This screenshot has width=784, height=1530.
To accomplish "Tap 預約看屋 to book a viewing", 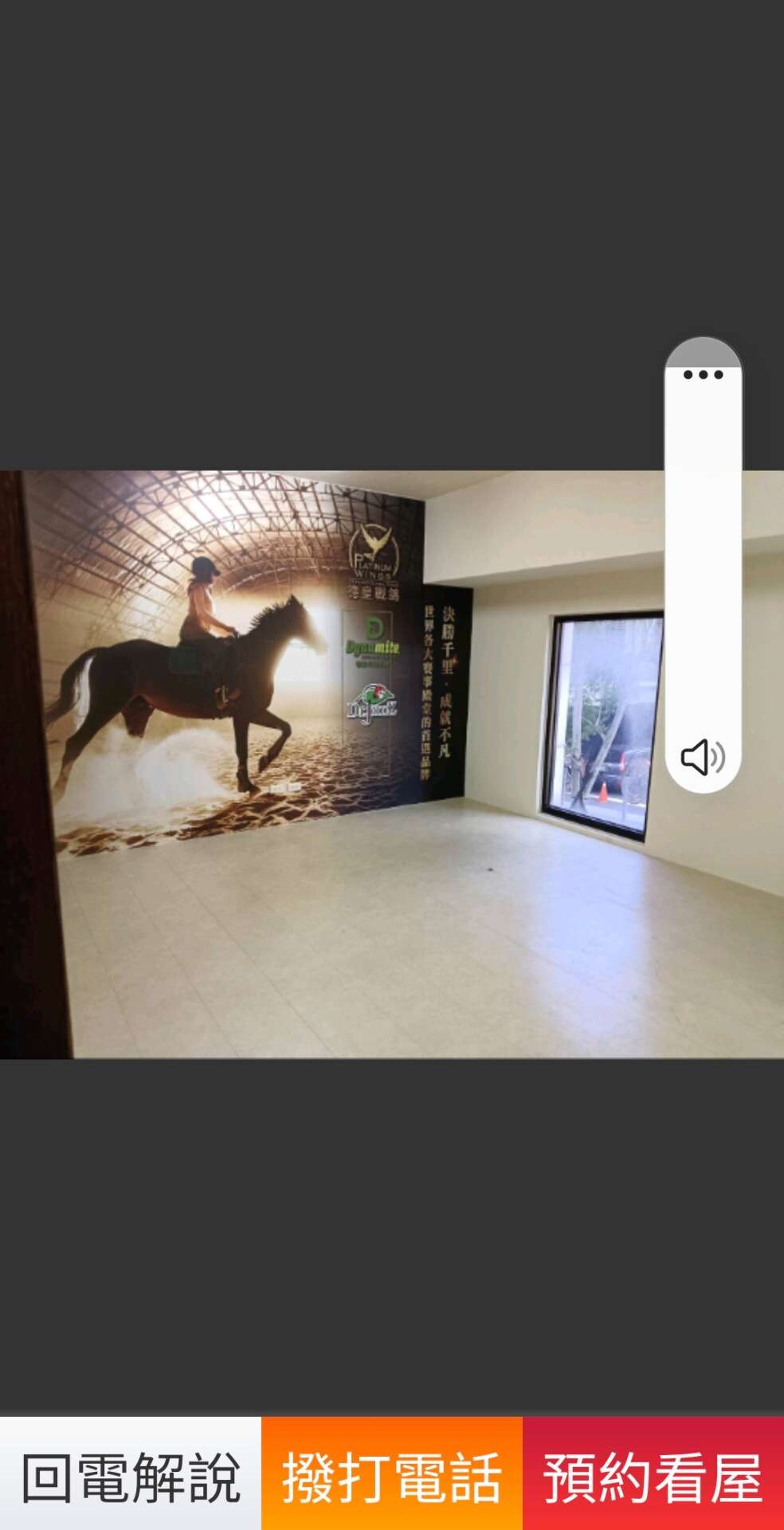I will (653, 1476).
